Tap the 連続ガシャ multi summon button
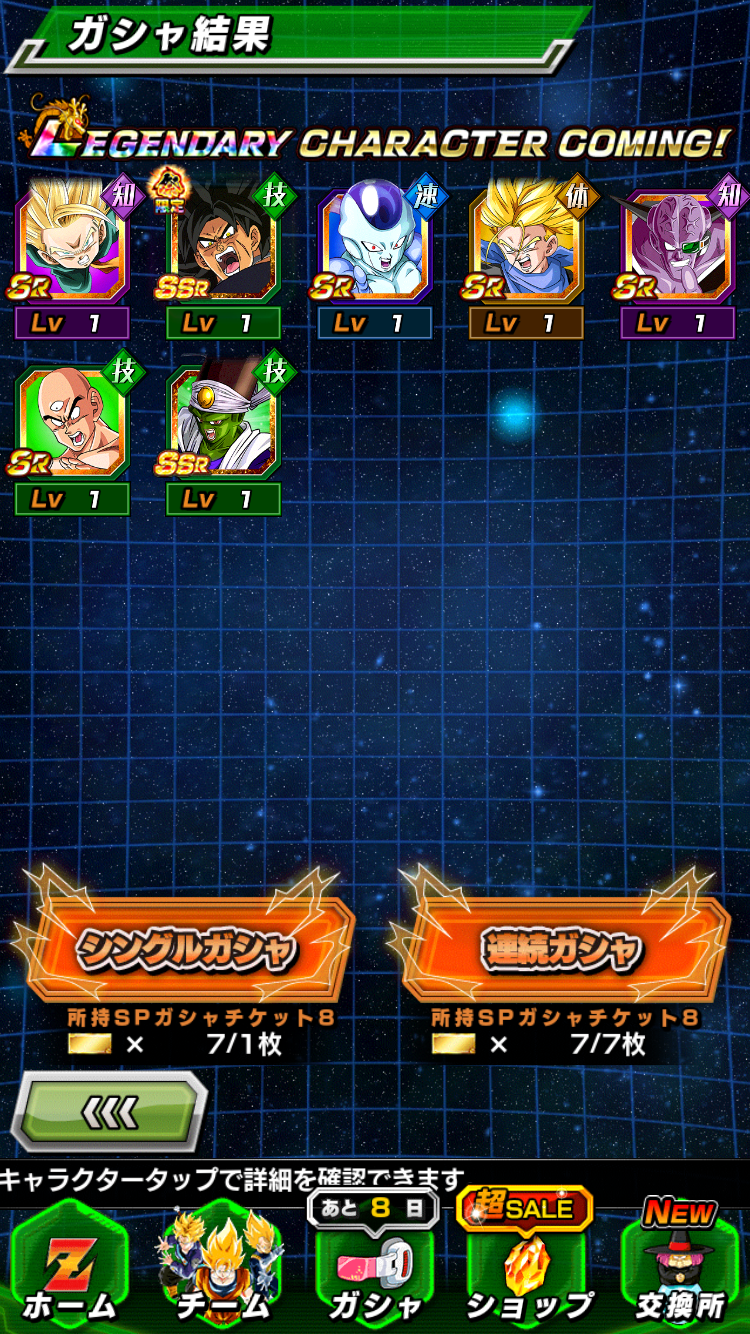Image resolution: width=750 pixels, height=1334 pixels. 563,947
